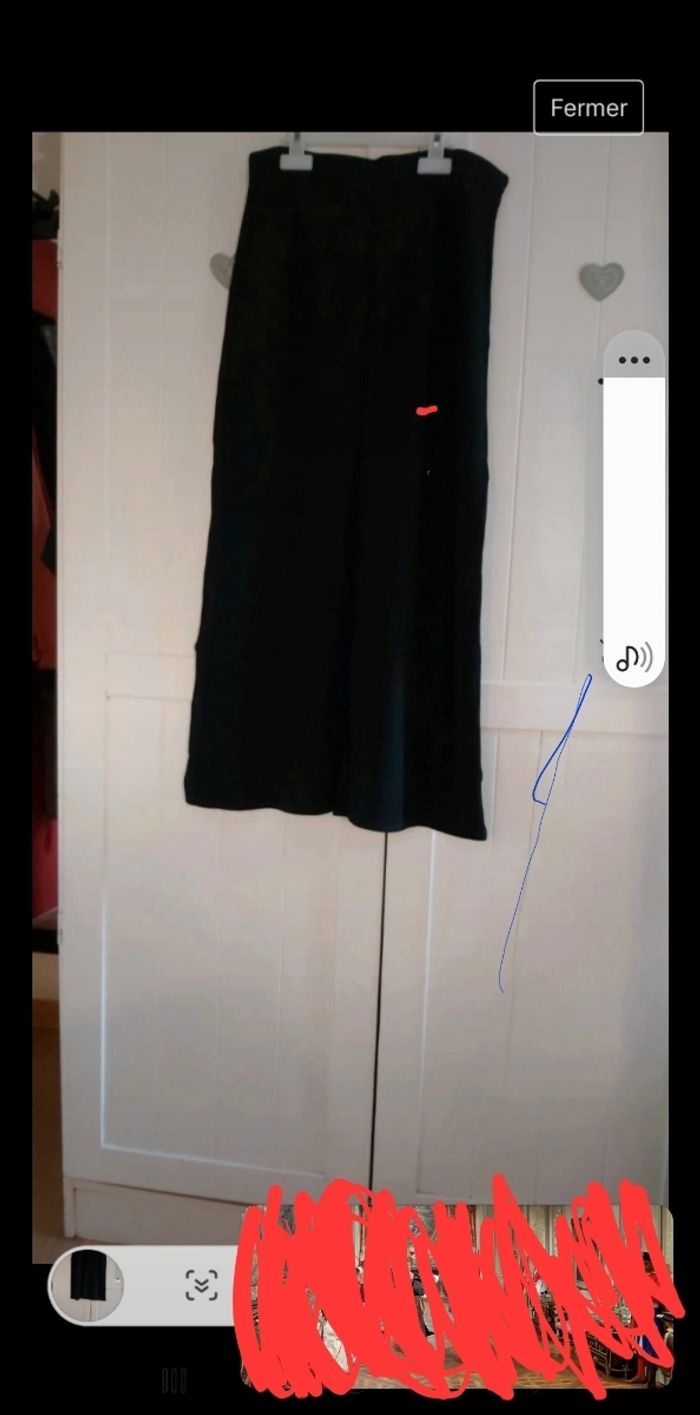The width and height of the screenshot is (700, 1415).
Task: Open the screenshot preview thumbnail
Action: click(86, 1284)
